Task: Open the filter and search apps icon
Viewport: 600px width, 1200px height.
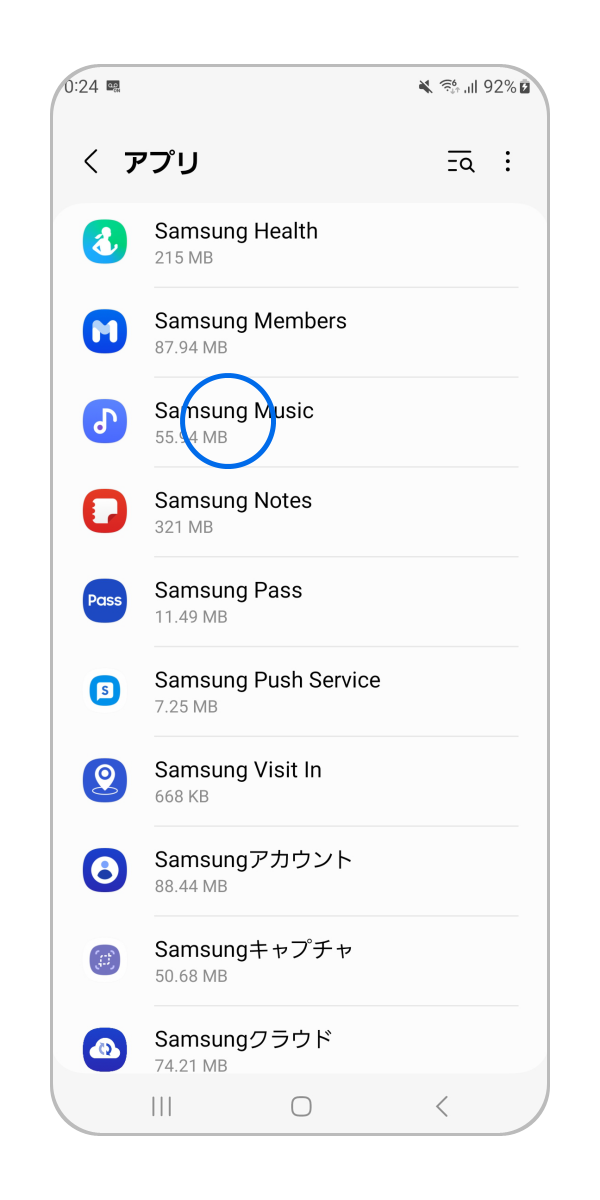Action: click(x=460, y=162)
